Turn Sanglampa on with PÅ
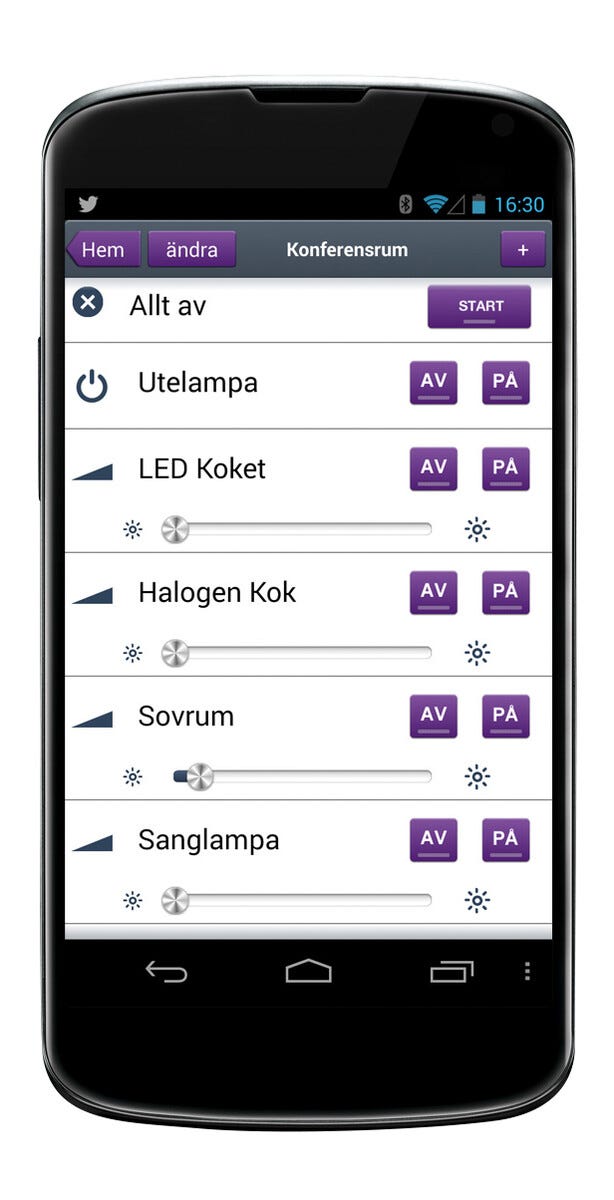Screen dimensions: 614x1200 click(505, 840)
